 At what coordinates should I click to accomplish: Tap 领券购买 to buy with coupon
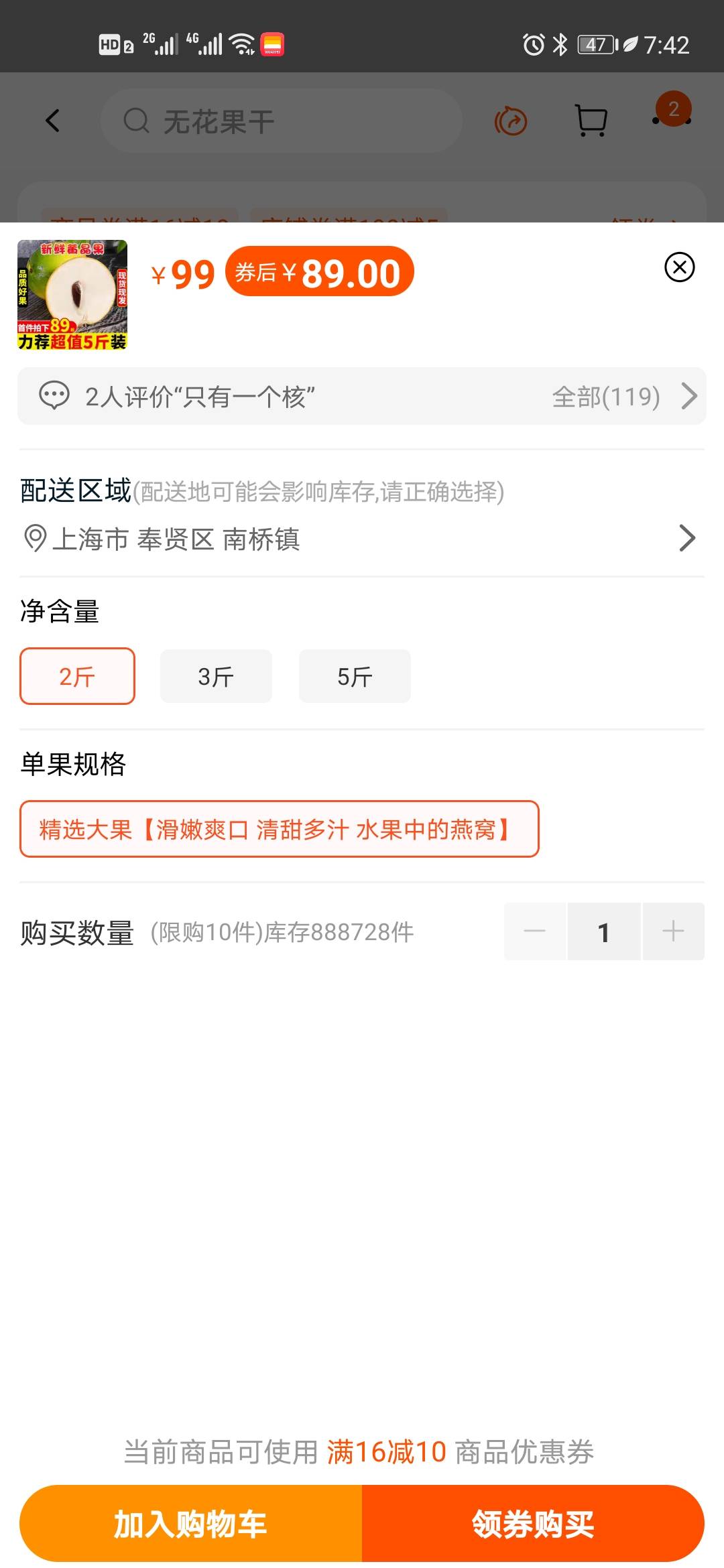click(x=533, y=1524)
